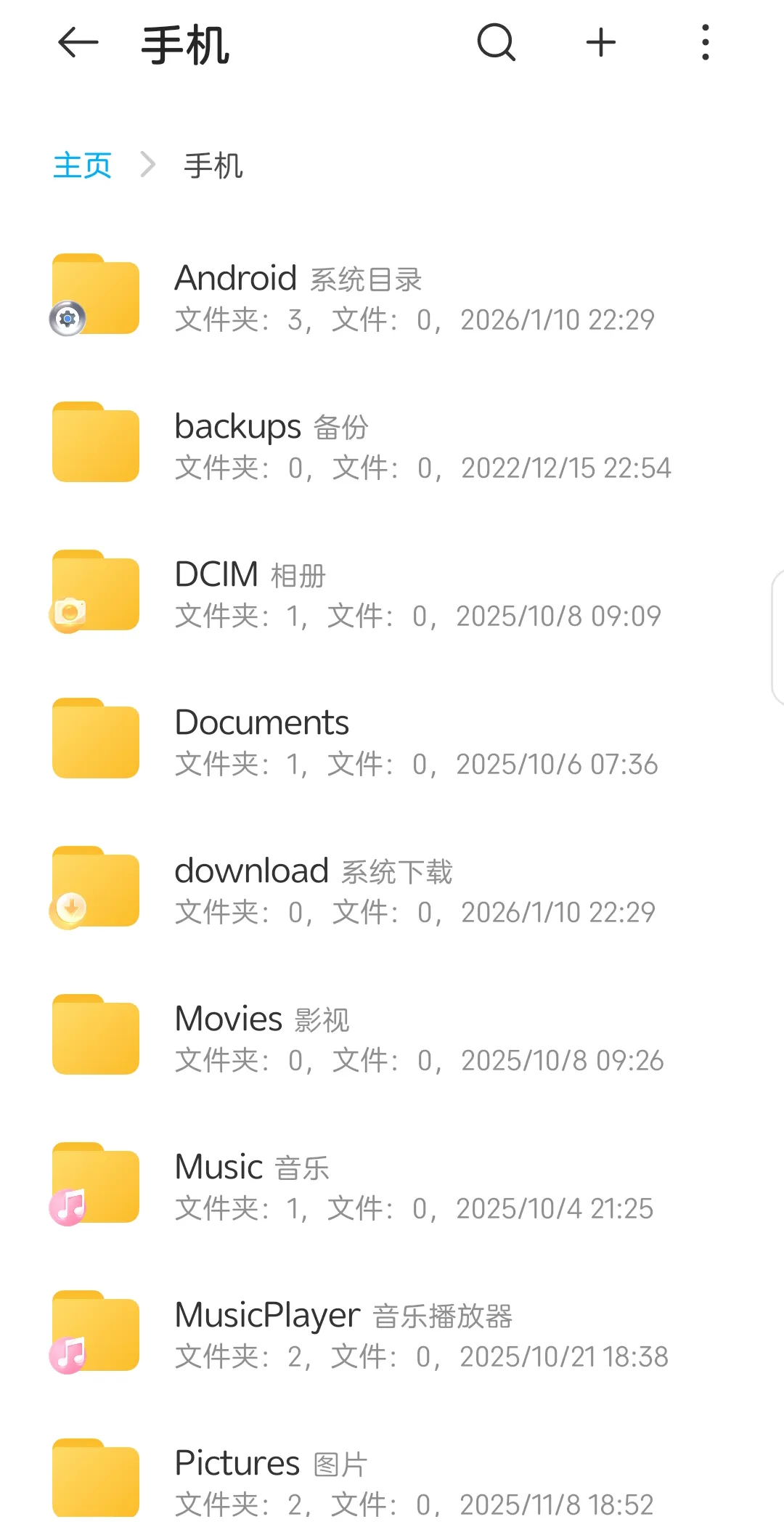
Task: Open the download 系统下载 folder
Action: [392, 890]
